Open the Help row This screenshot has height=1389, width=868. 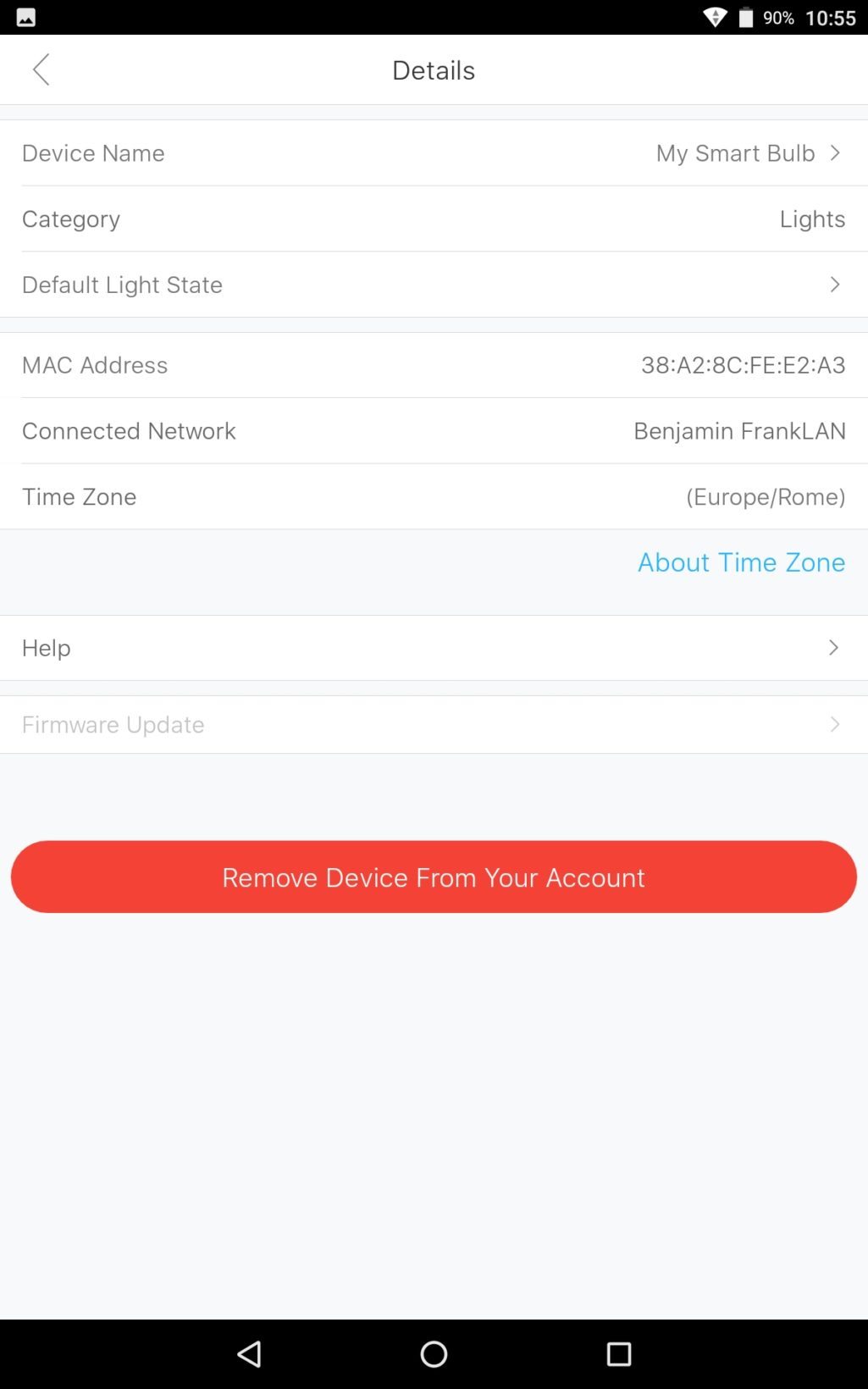pos(434,648)
